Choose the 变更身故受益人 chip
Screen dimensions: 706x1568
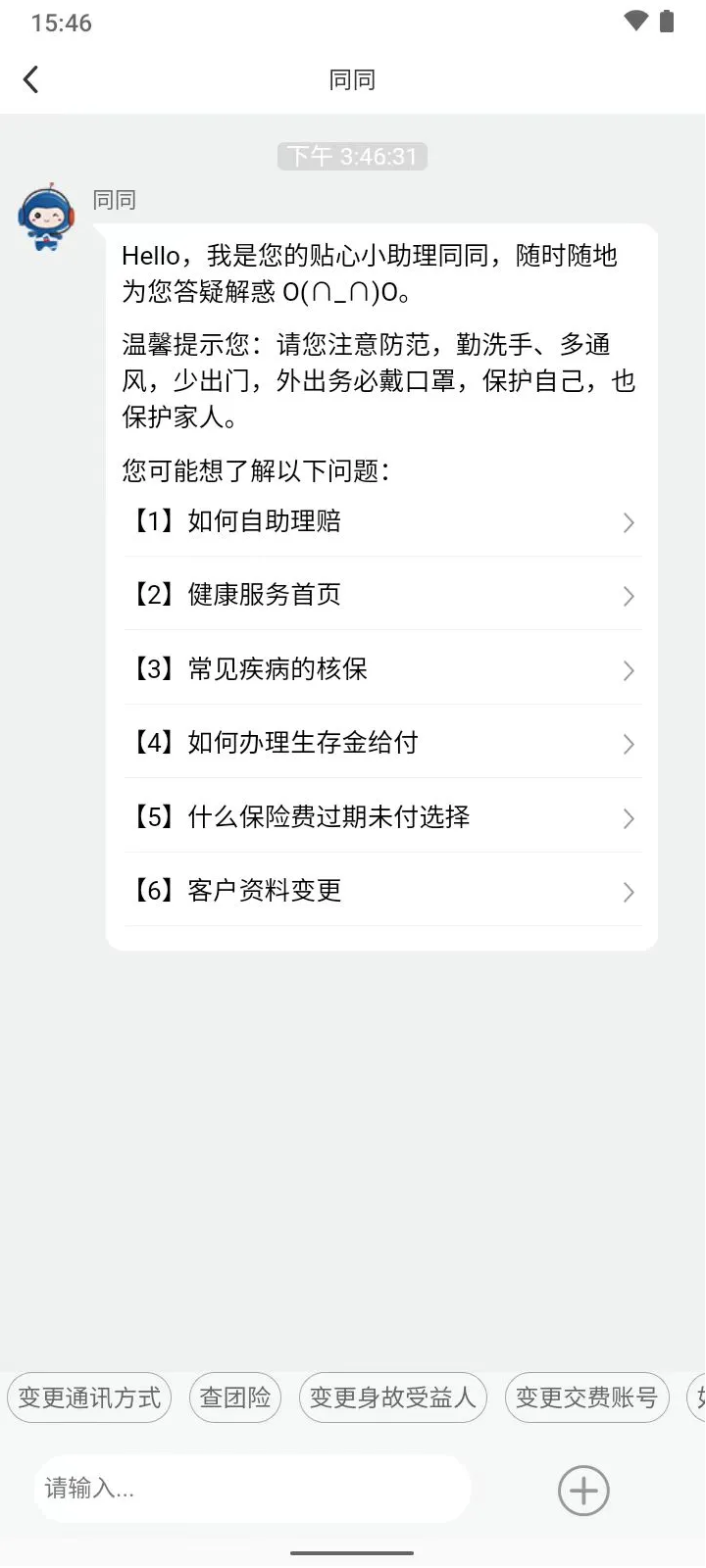click(392, 1397)
